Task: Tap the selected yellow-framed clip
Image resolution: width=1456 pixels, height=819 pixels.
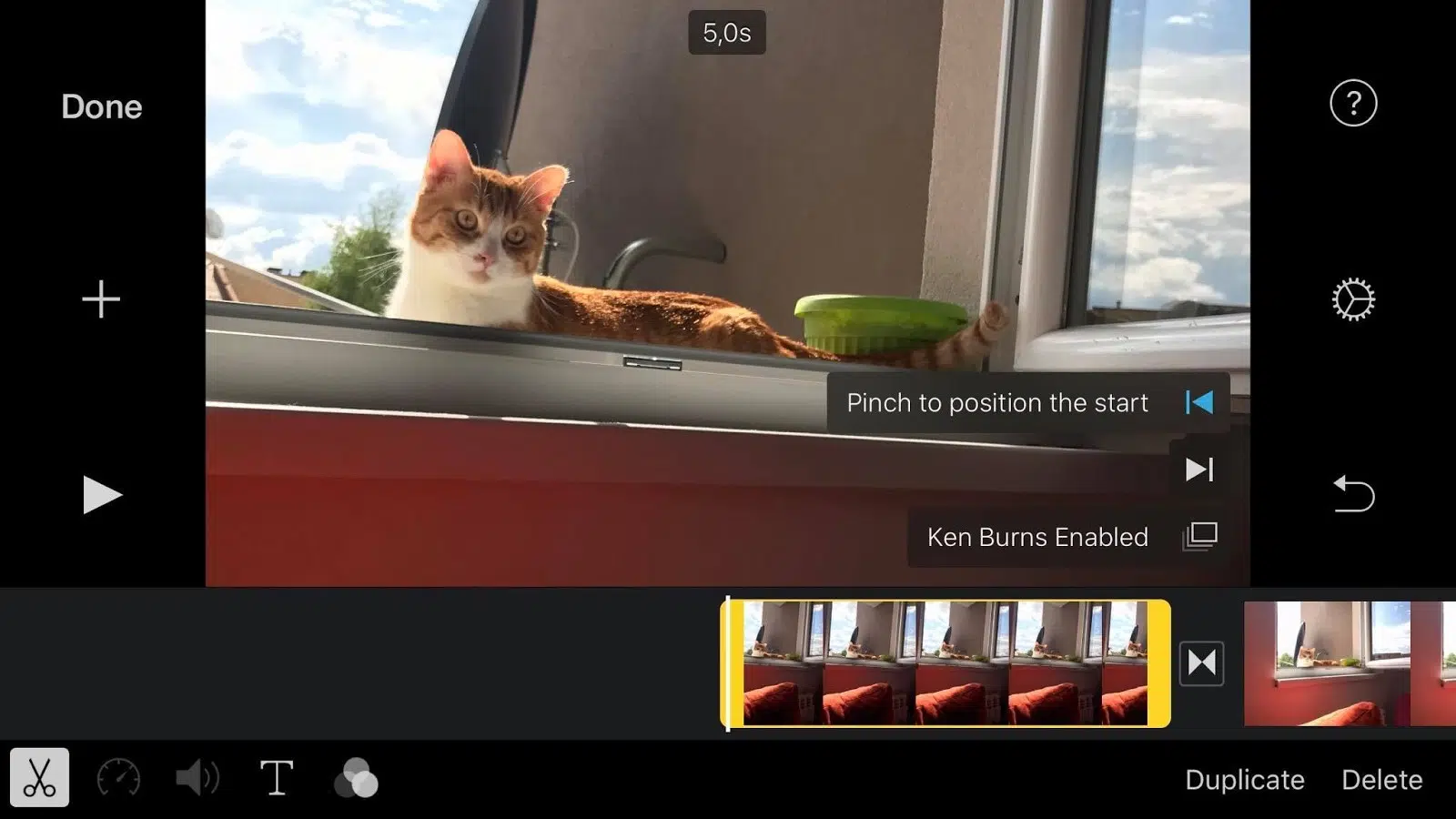Action: coord(945,663)
